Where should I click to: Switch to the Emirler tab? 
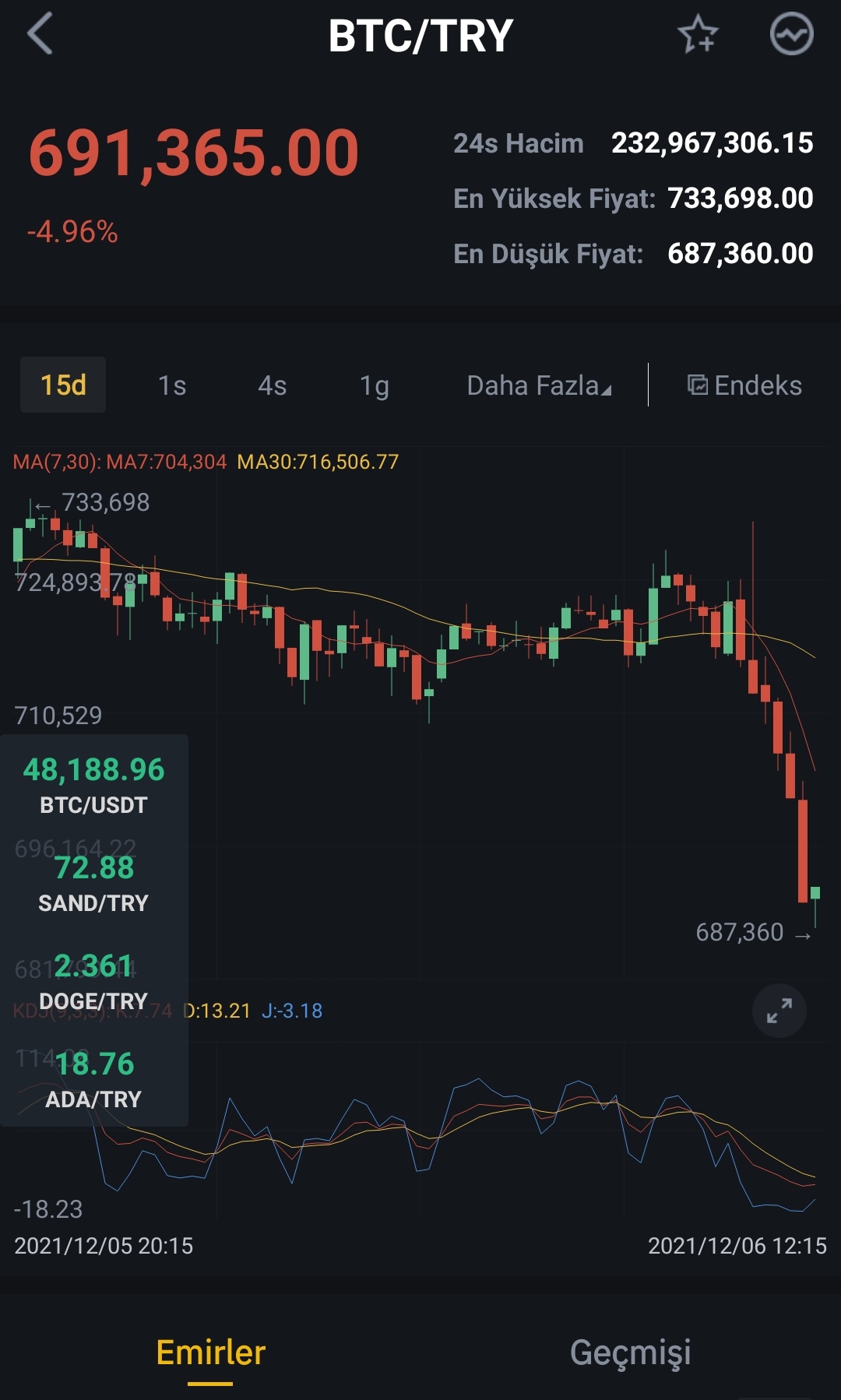pyautogui.click(x=211, y=1353)
